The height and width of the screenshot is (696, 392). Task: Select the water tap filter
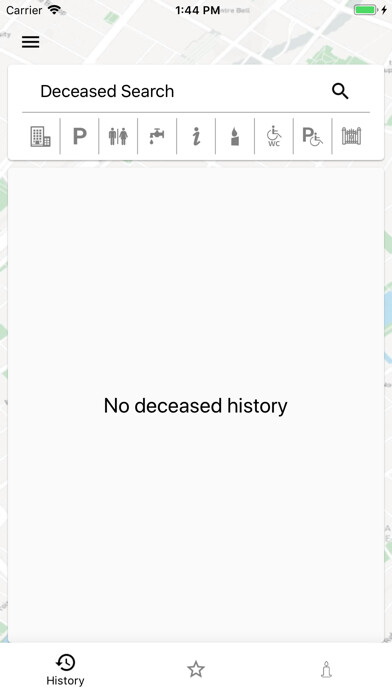[157, 136]
